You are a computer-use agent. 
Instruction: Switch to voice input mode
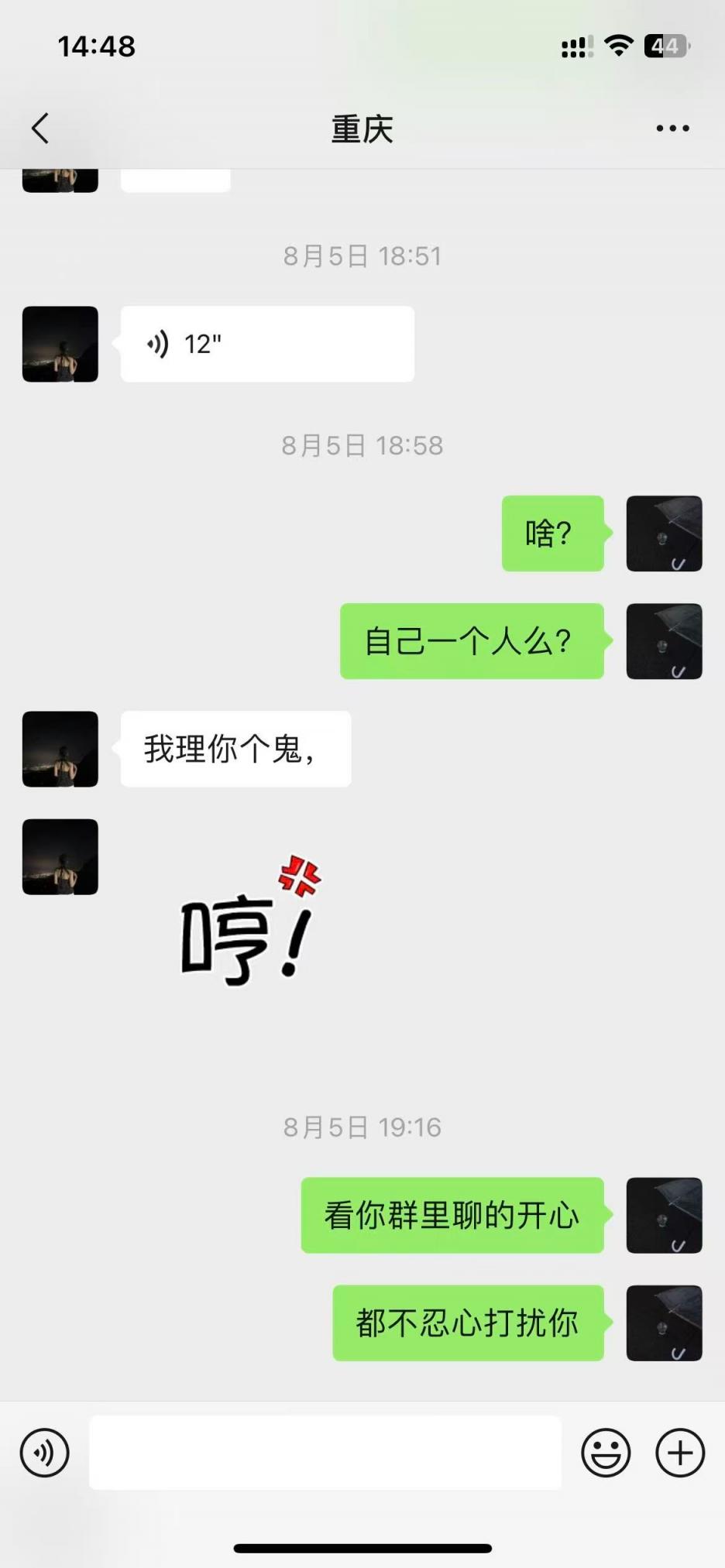point(44,1453)
